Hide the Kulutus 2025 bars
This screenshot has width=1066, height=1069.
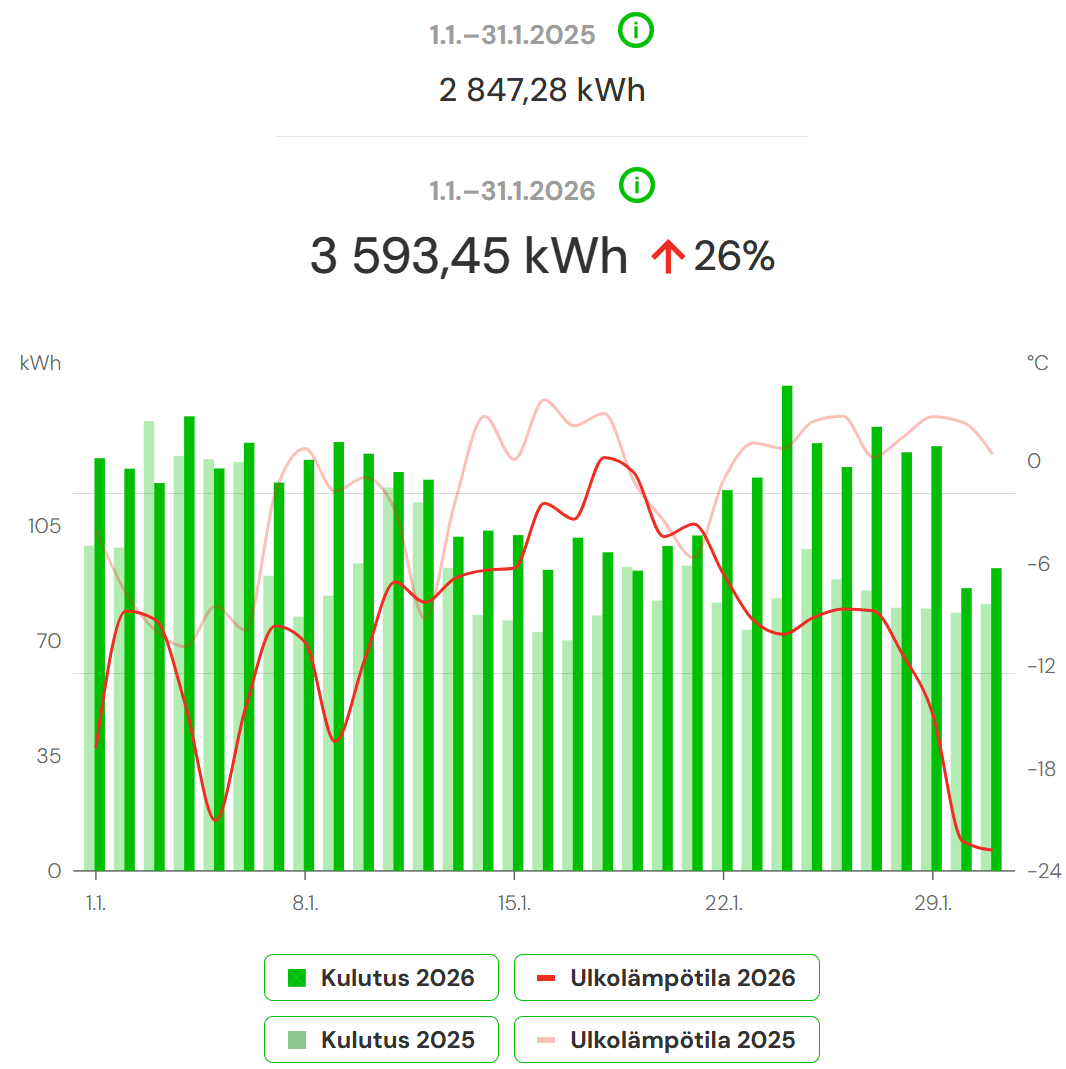click(381, 1039)
